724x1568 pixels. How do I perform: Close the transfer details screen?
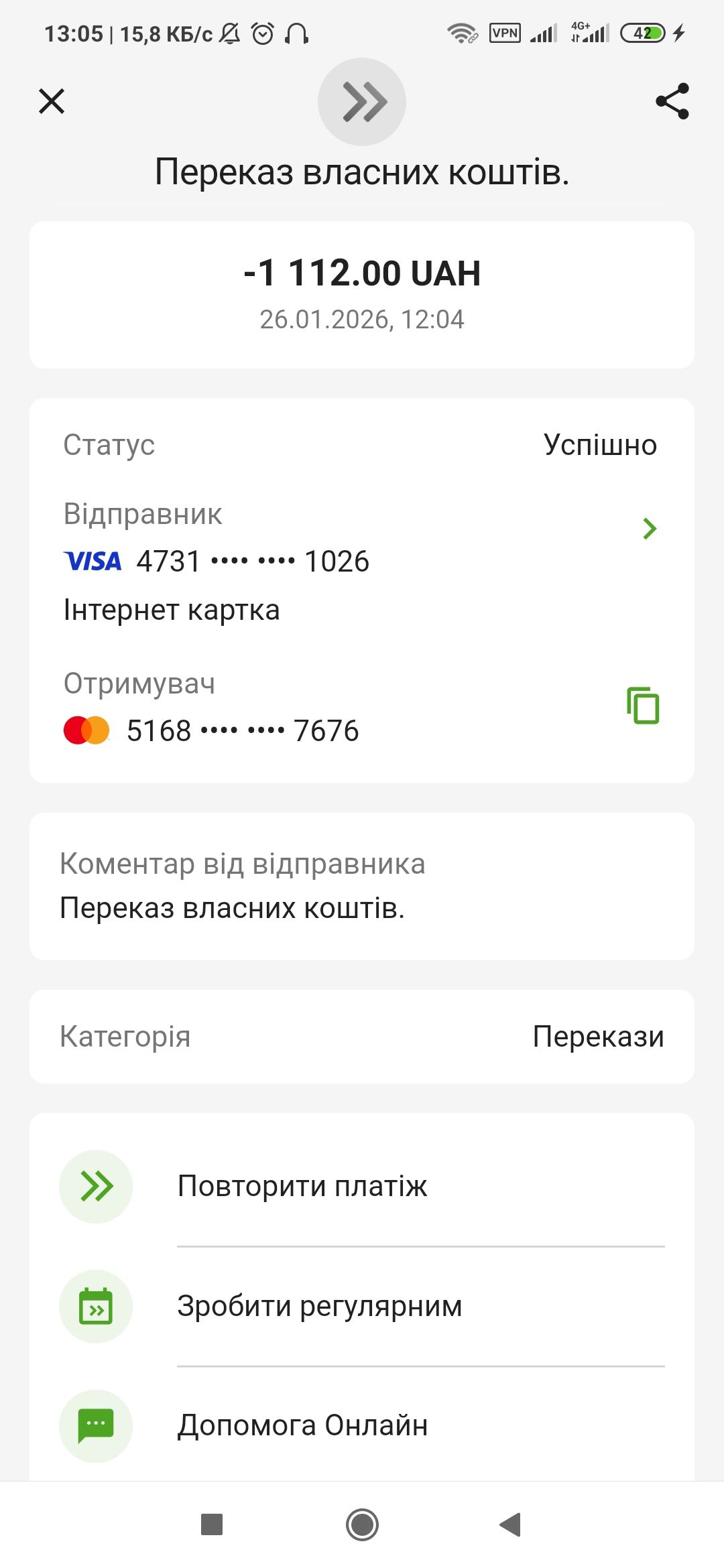pos(52,102)
